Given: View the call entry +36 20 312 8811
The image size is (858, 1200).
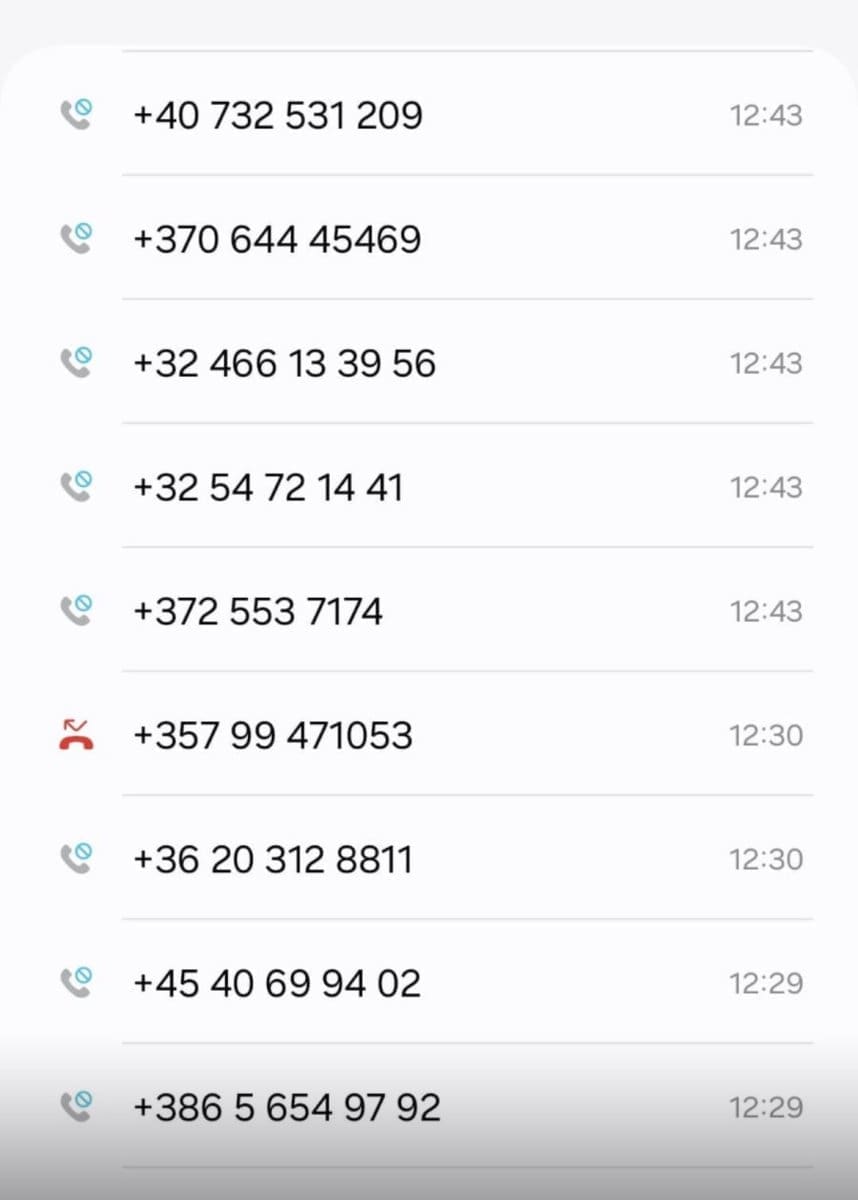Looking at the screenshot, I should (x=273, y=859).
